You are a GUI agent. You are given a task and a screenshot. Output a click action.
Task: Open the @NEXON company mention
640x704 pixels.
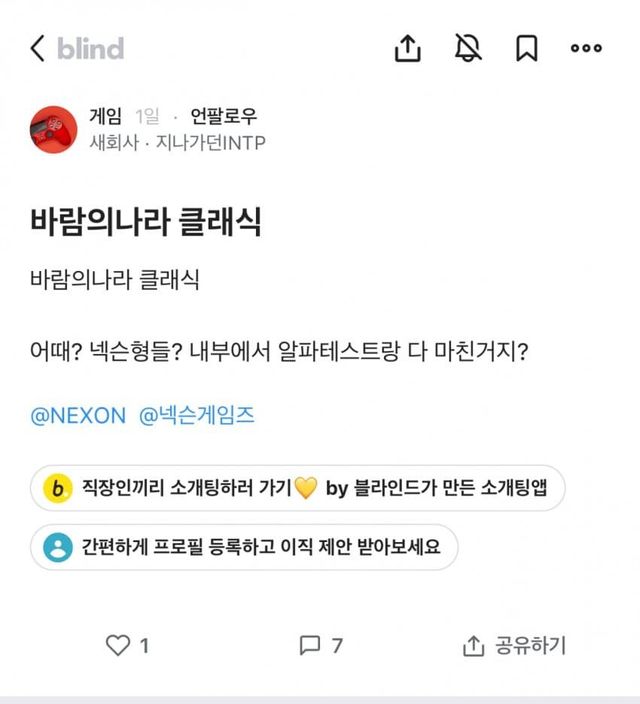click(x=78, y=416)
